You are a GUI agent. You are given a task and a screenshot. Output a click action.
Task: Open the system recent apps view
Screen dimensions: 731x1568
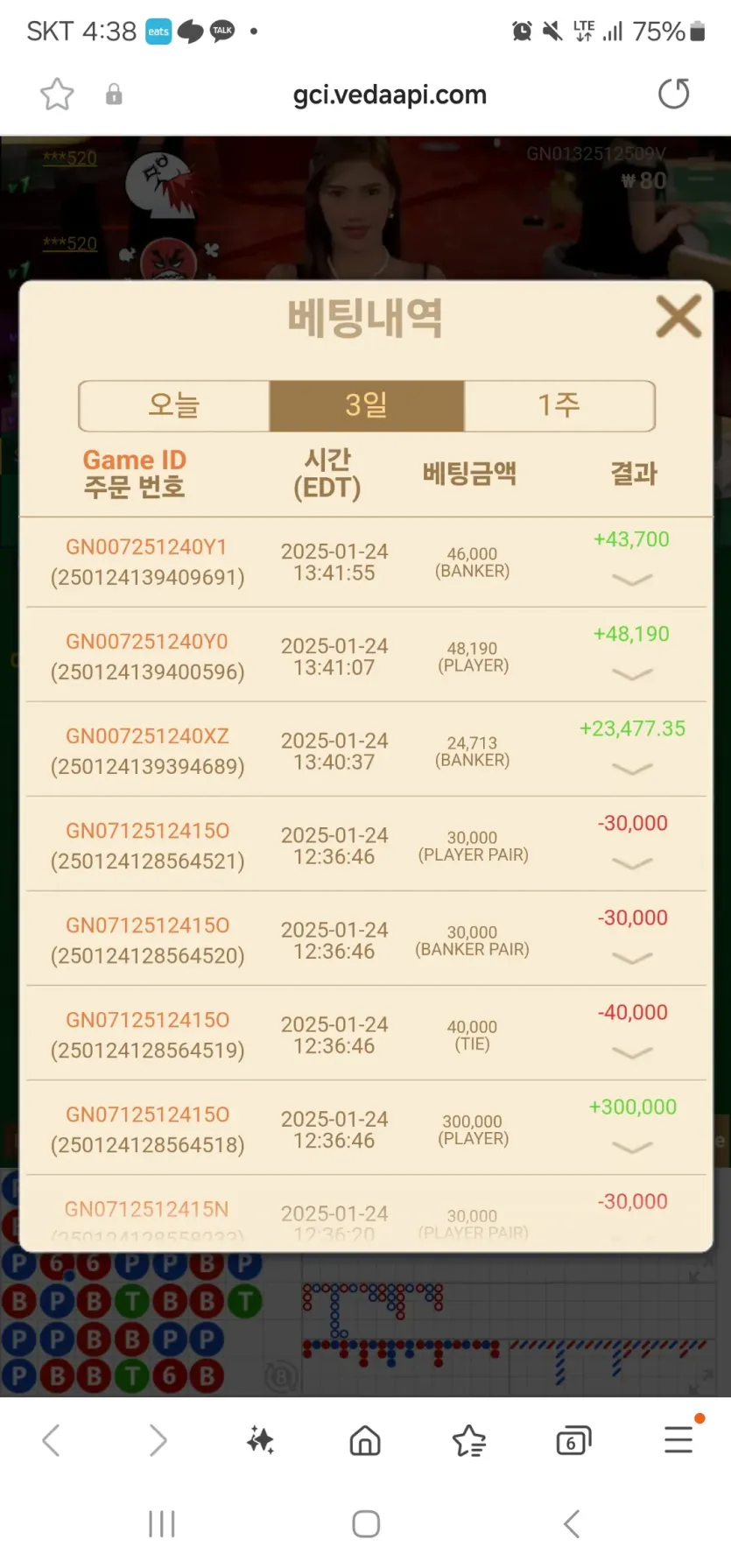[x=162, y=1524]
